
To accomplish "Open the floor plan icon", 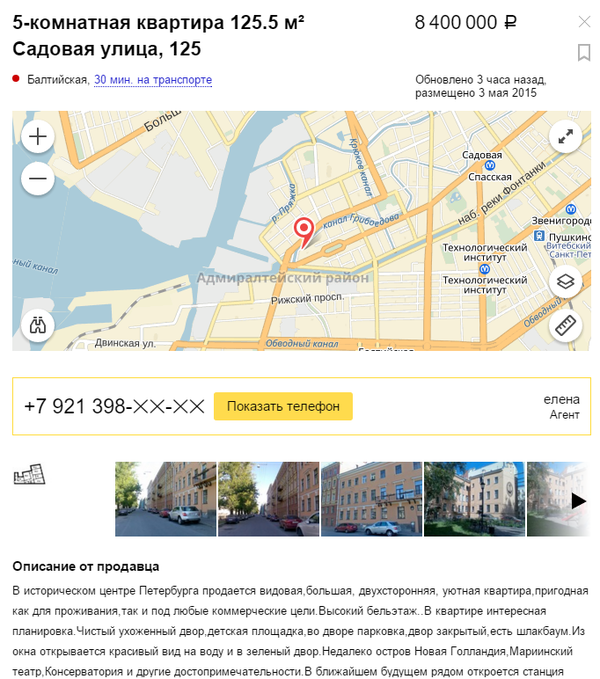I will [30, 474].
